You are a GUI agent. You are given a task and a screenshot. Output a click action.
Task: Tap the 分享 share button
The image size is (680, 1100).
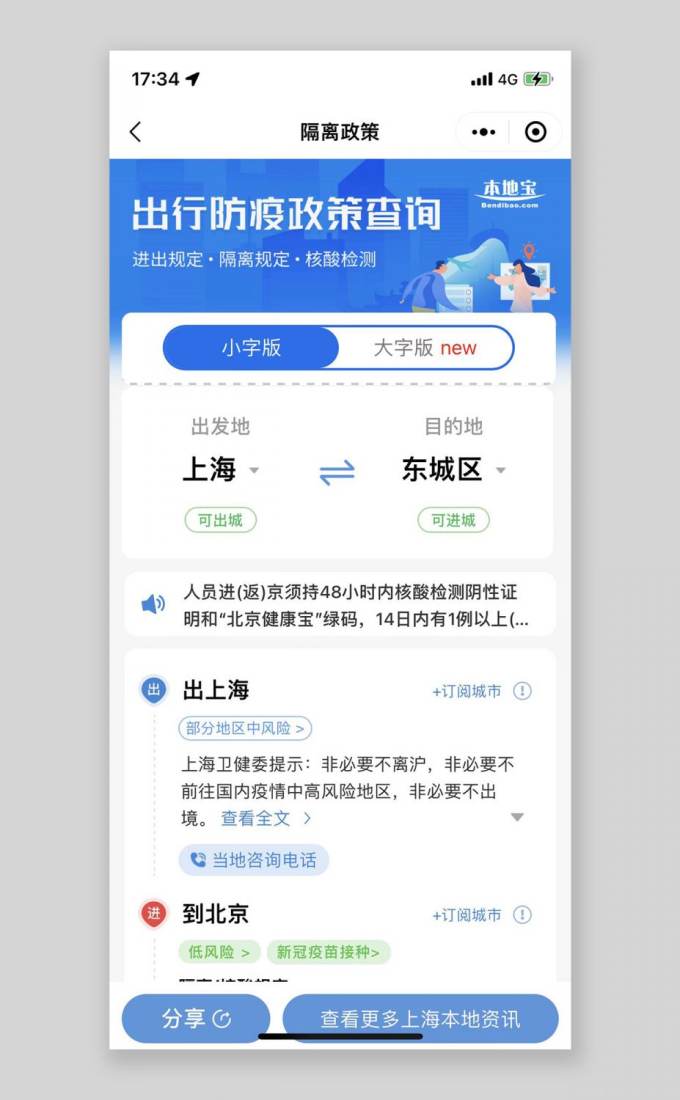(196, 1019)
